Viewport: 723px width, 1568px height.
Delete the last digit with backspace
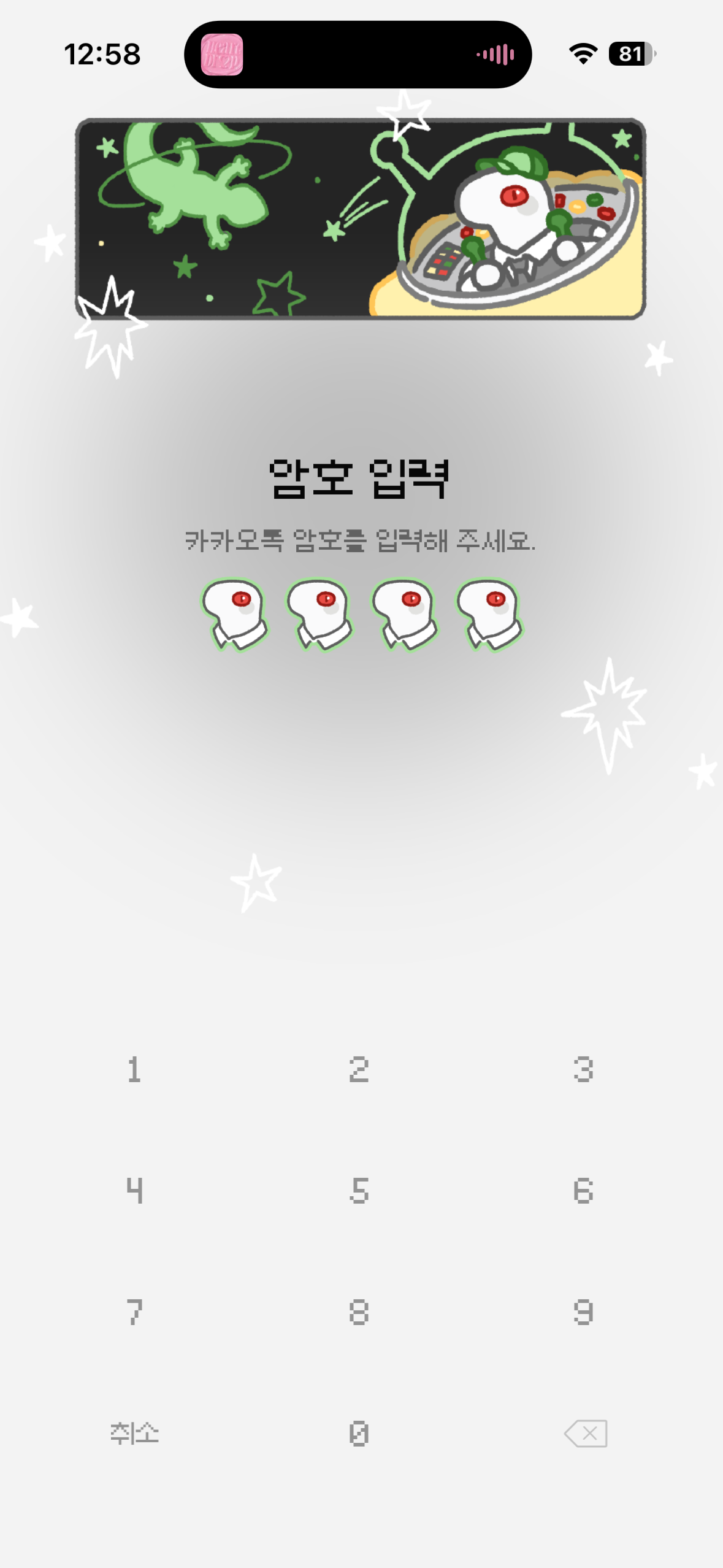[x=586, y=1434]
